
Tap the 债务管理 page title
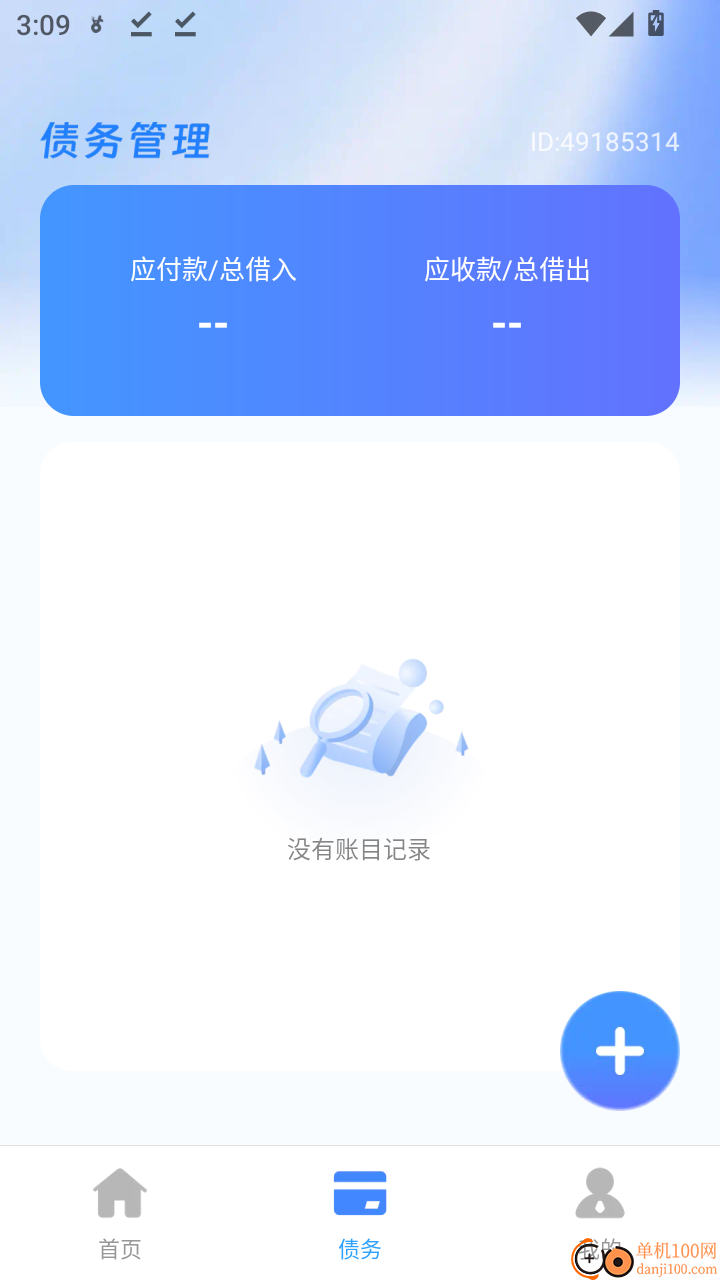[x=125, y=141]
